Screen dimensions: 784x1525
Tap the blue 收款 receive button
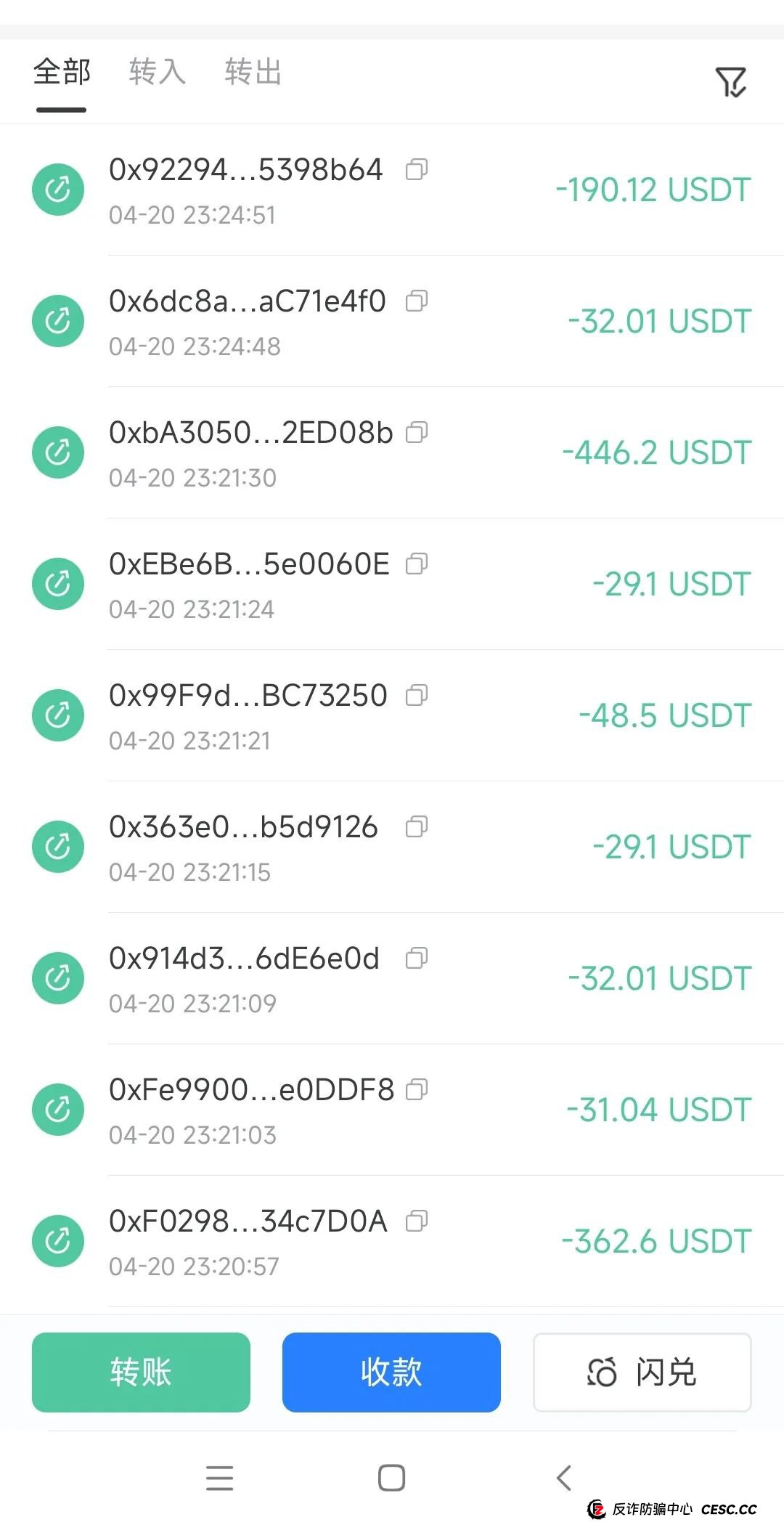coord(391,1372)
